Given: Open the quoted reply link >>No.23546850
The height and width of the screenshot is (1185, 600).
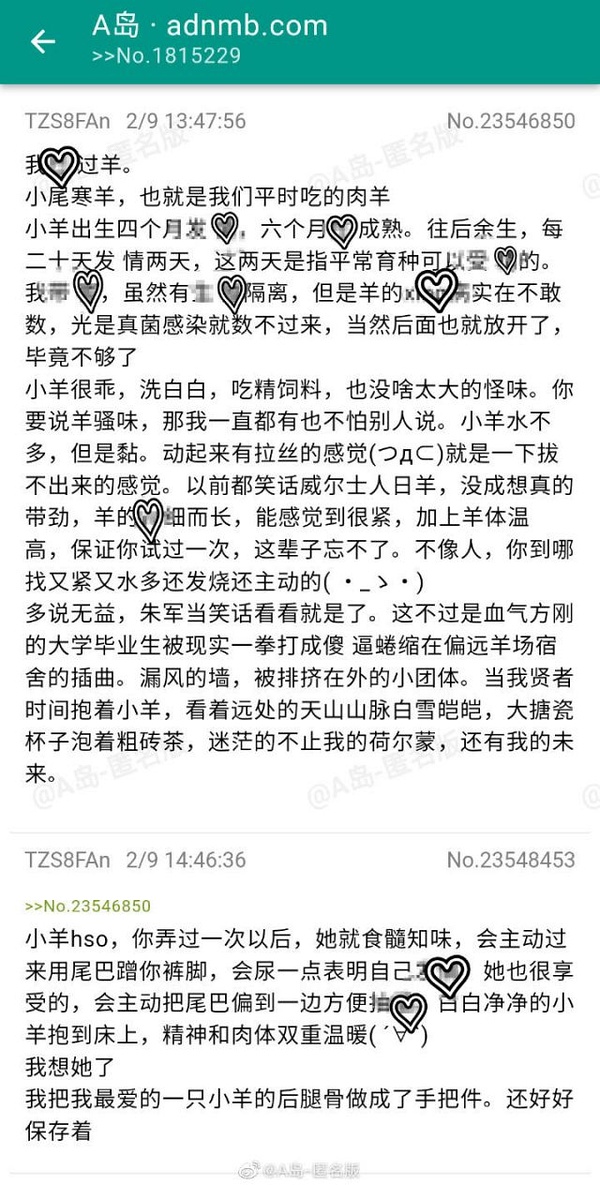Looking at the screenshot, I should coord(88,906).
